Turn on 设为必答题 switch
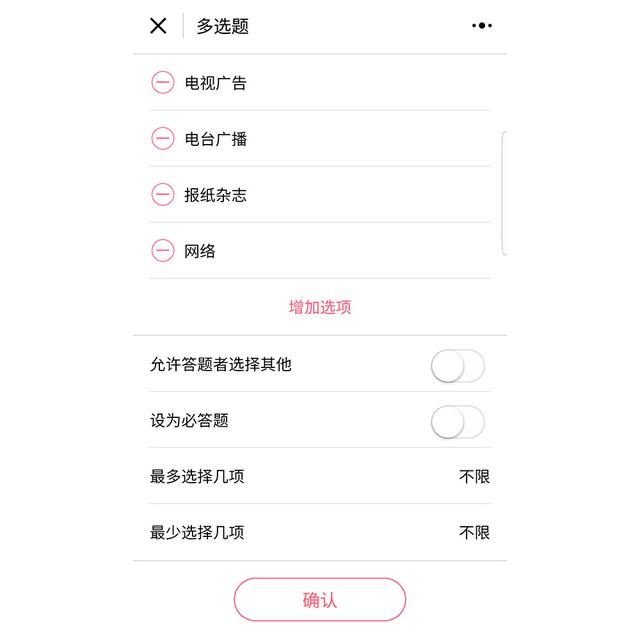640x640 pixels. coord(458,422)
